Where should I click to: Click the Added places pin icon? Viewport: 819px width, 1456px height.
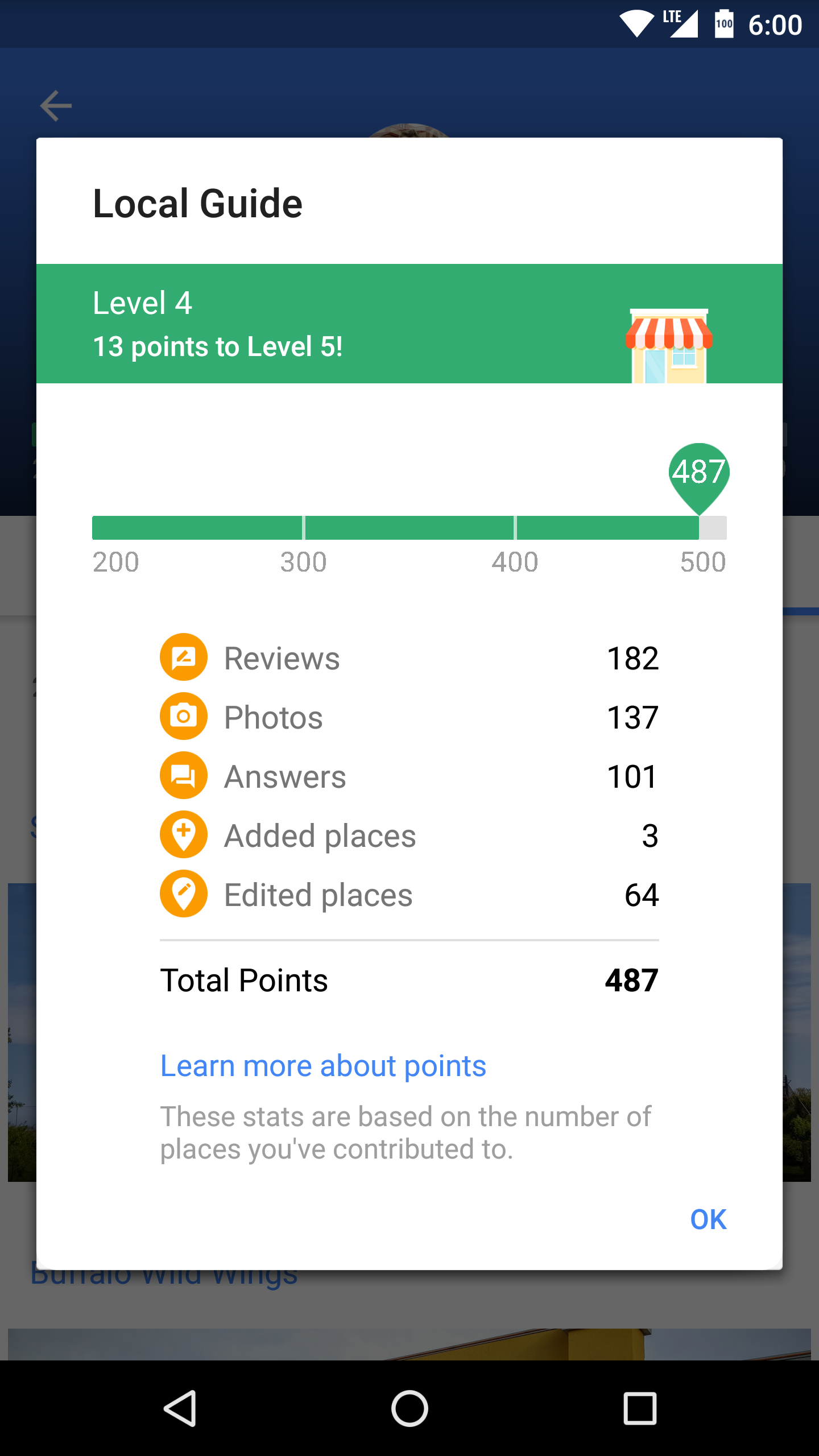(x=183, y=835)
